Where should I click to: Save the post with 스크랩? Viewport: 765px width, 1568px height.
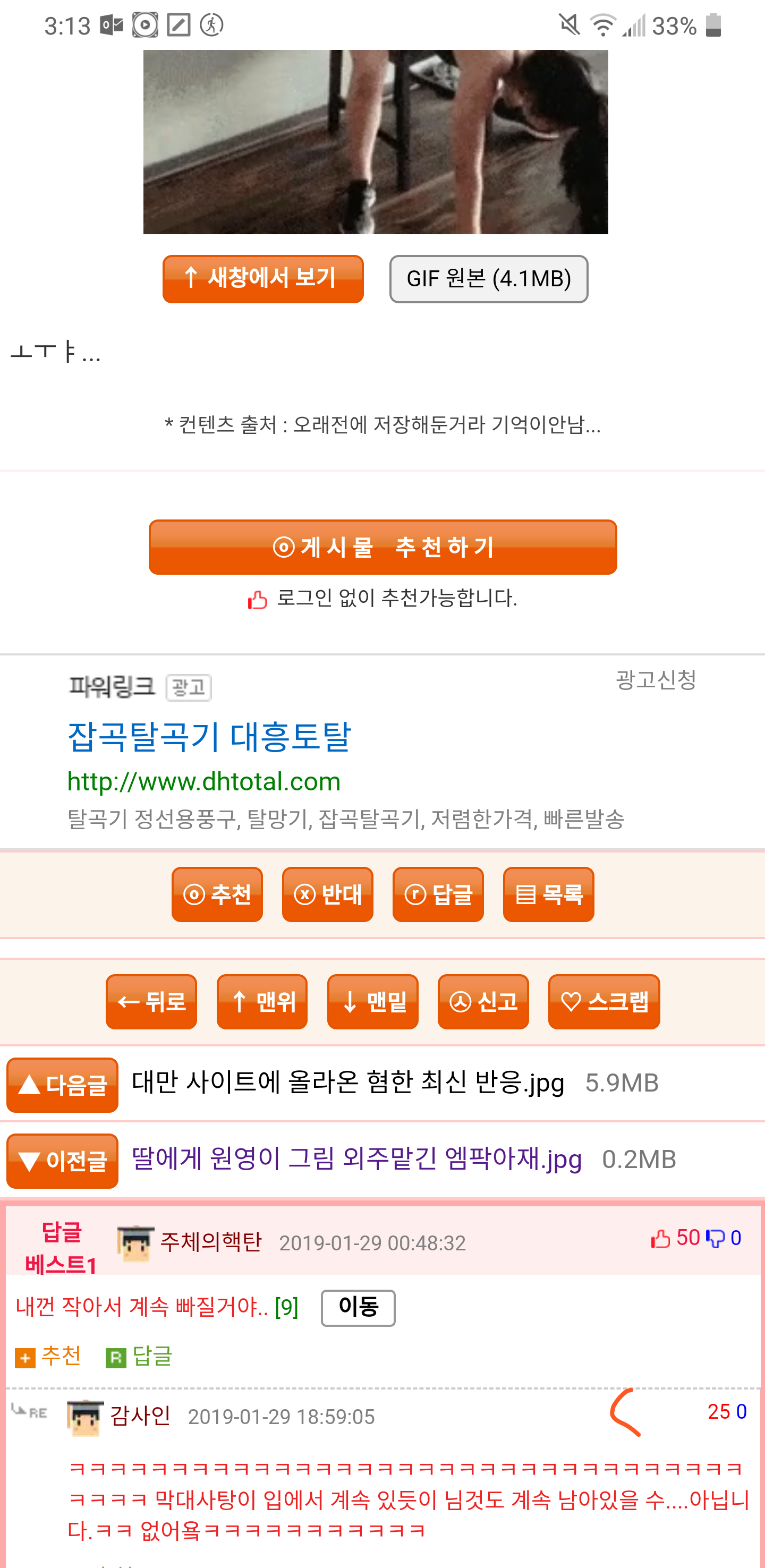click(605, 1001)
